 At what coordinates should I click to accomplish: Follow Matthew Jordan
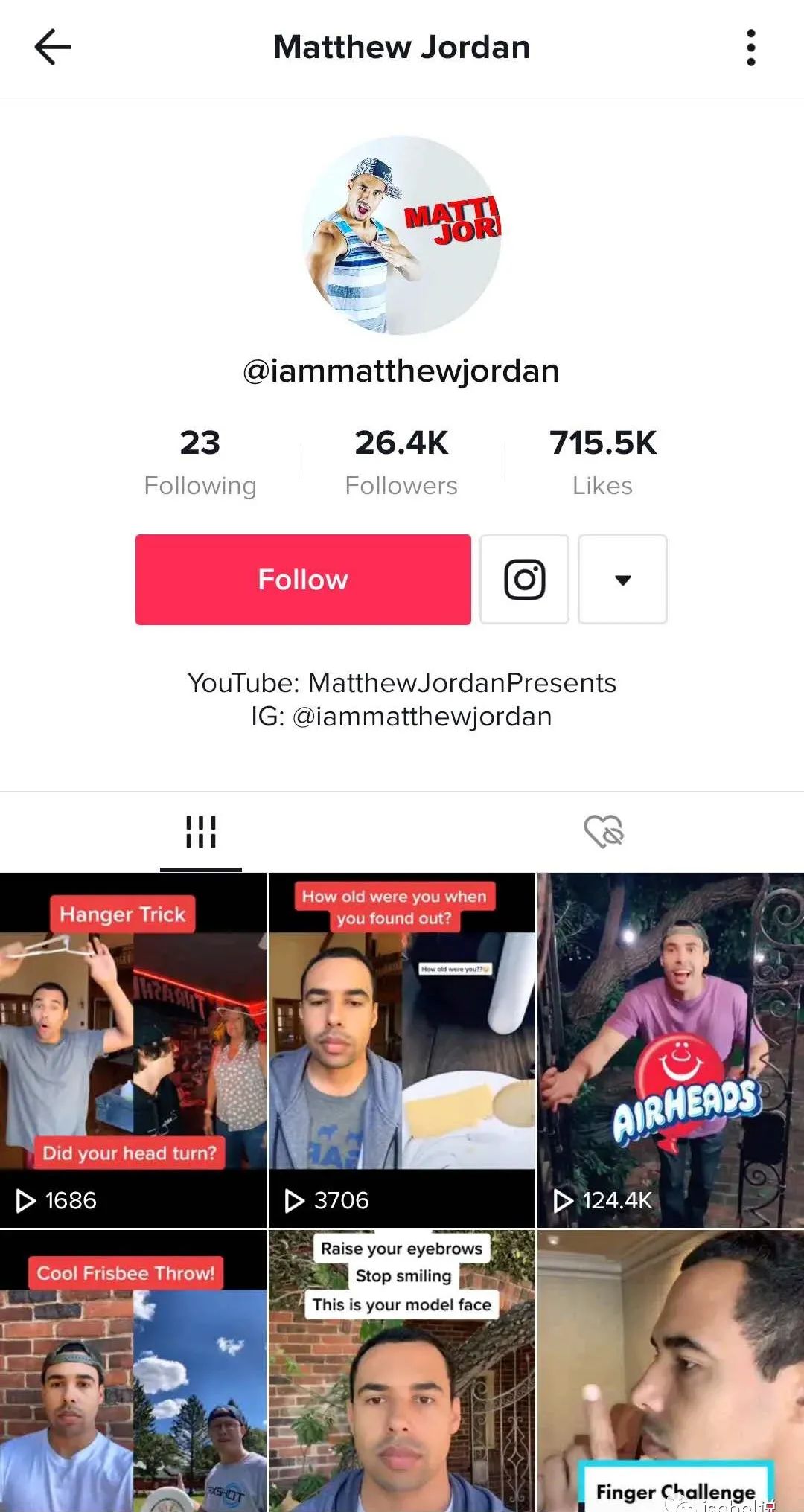[303, 579]
